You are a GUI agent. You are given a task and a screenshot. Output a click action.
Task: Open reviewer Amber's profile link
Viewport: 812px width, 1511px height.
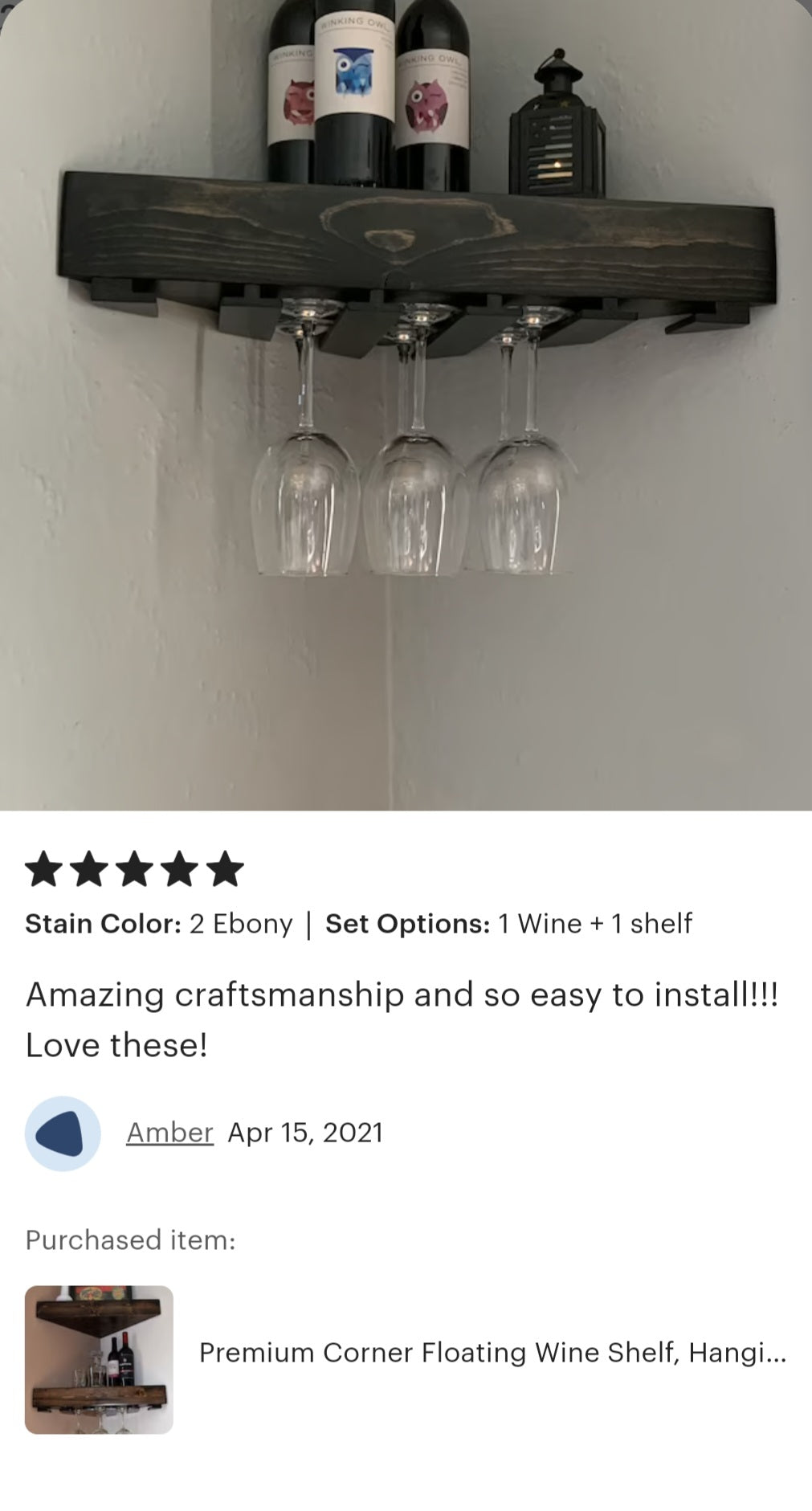coord(169,1133)
